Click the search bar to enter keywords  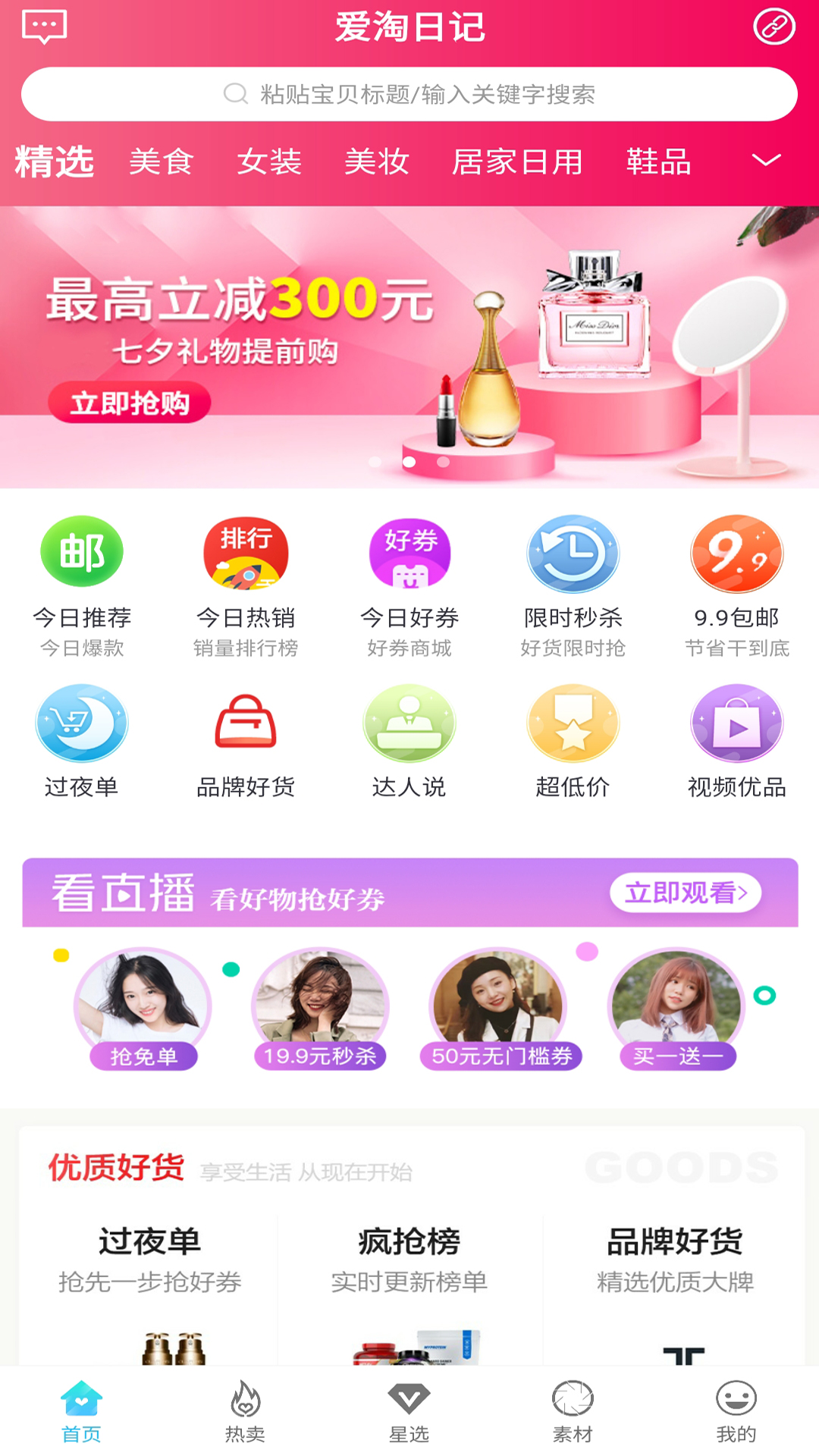pyautogui.click(x=409, y=93)
